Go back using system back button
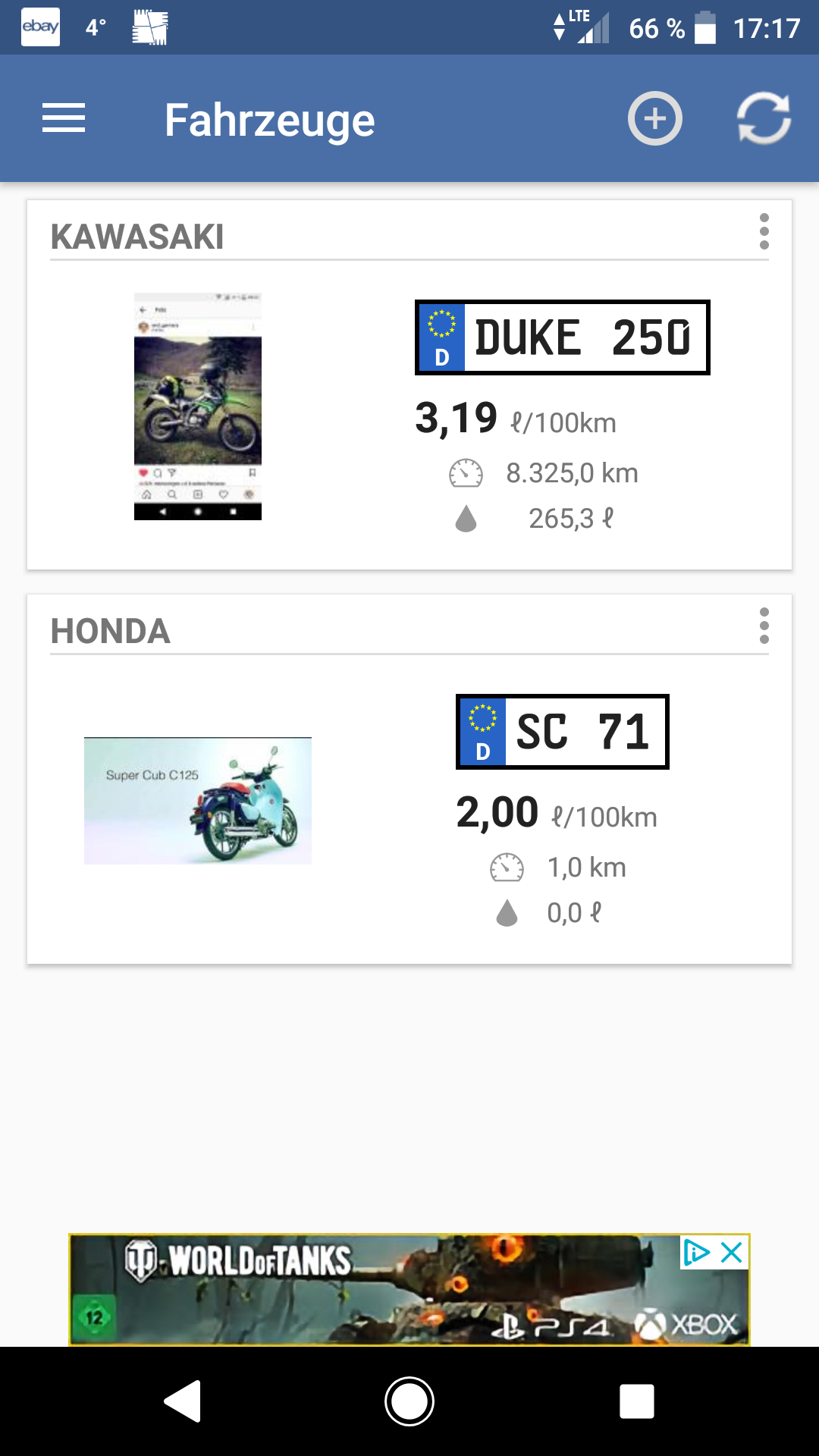Image resolution: width=819 pixels, height=1456 pixels. tap(183, 1401)
